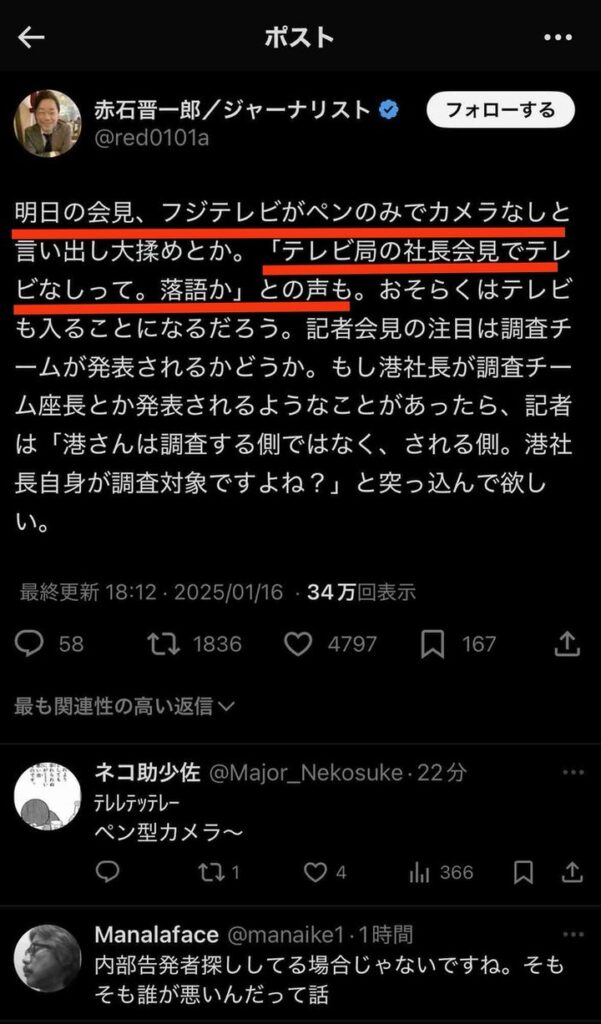The image size is (601, 1024).
Task: Repost 赤石晋一郎's post
Action: click(163, 644)
